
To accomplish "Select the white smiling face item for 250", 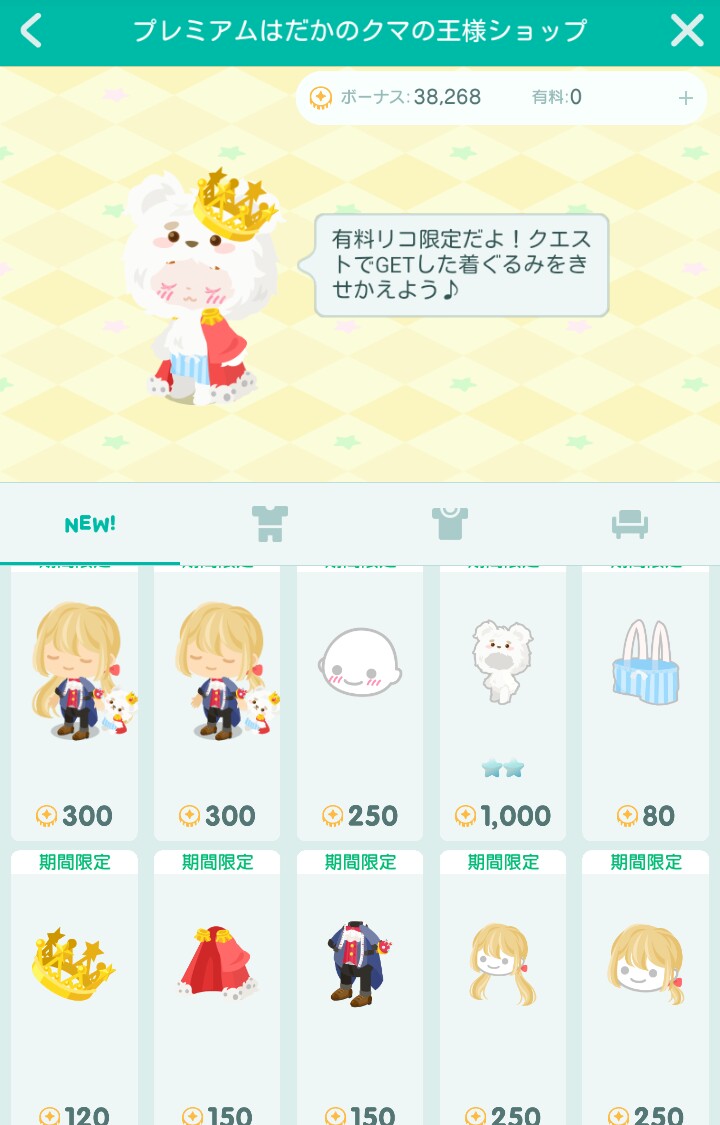I will pyautogui.click(x=360, y=700).
